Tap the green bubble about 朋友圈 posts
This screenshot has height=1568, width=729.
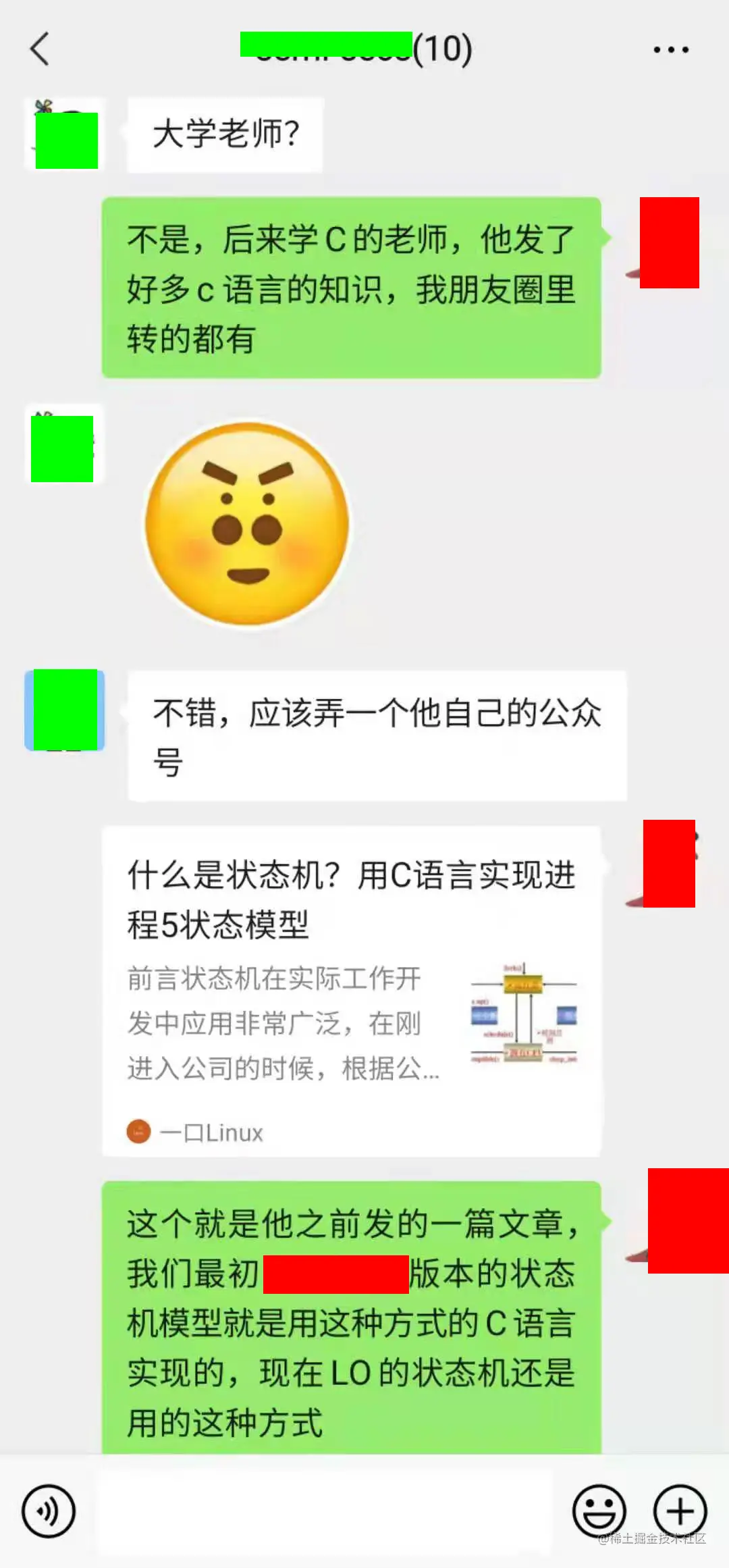coord(351,287)
